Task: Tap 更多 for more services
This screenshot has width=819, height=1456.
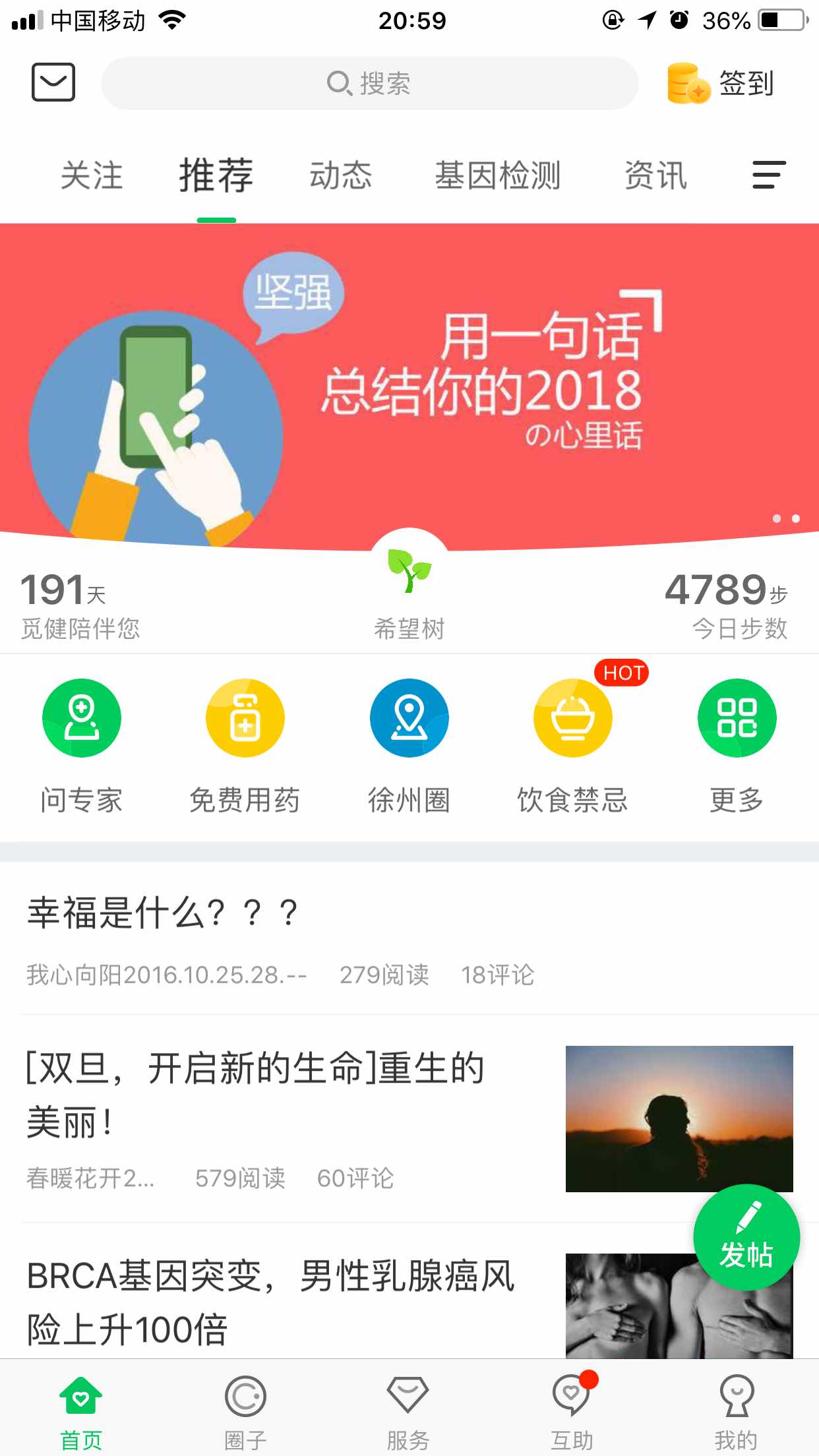Action: click(737, 745)
